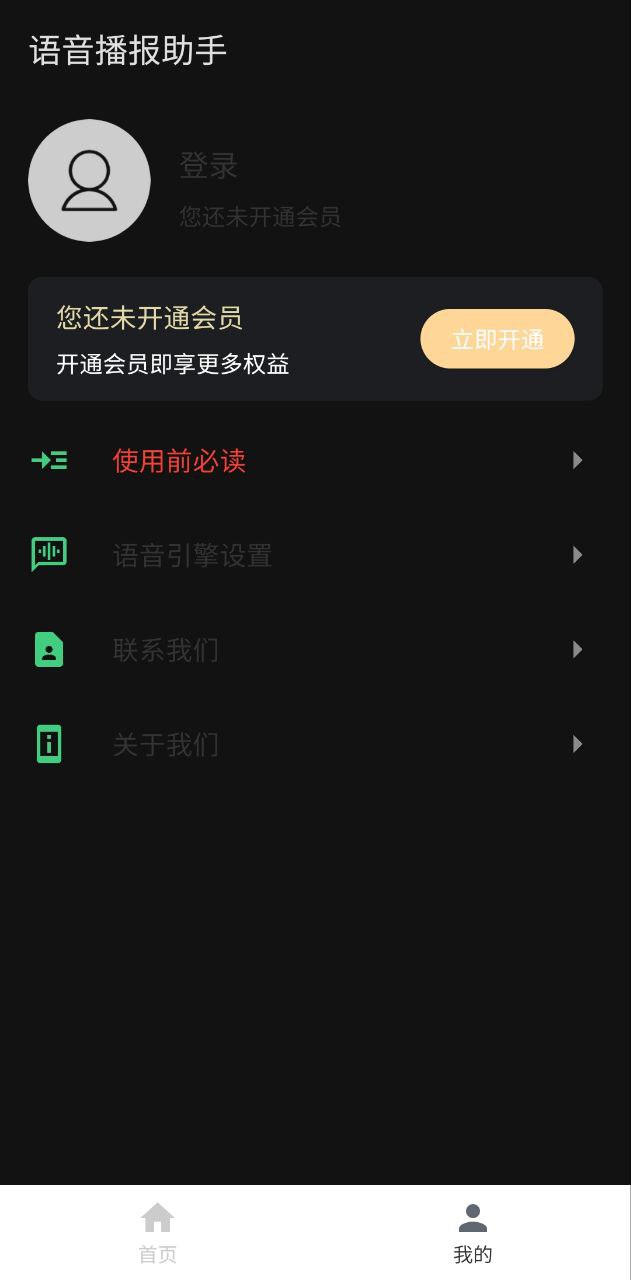Viewport: 631px width, 1280px height.
Task: Tap the profile avatar to log in
Action: (x=89, y=181)
